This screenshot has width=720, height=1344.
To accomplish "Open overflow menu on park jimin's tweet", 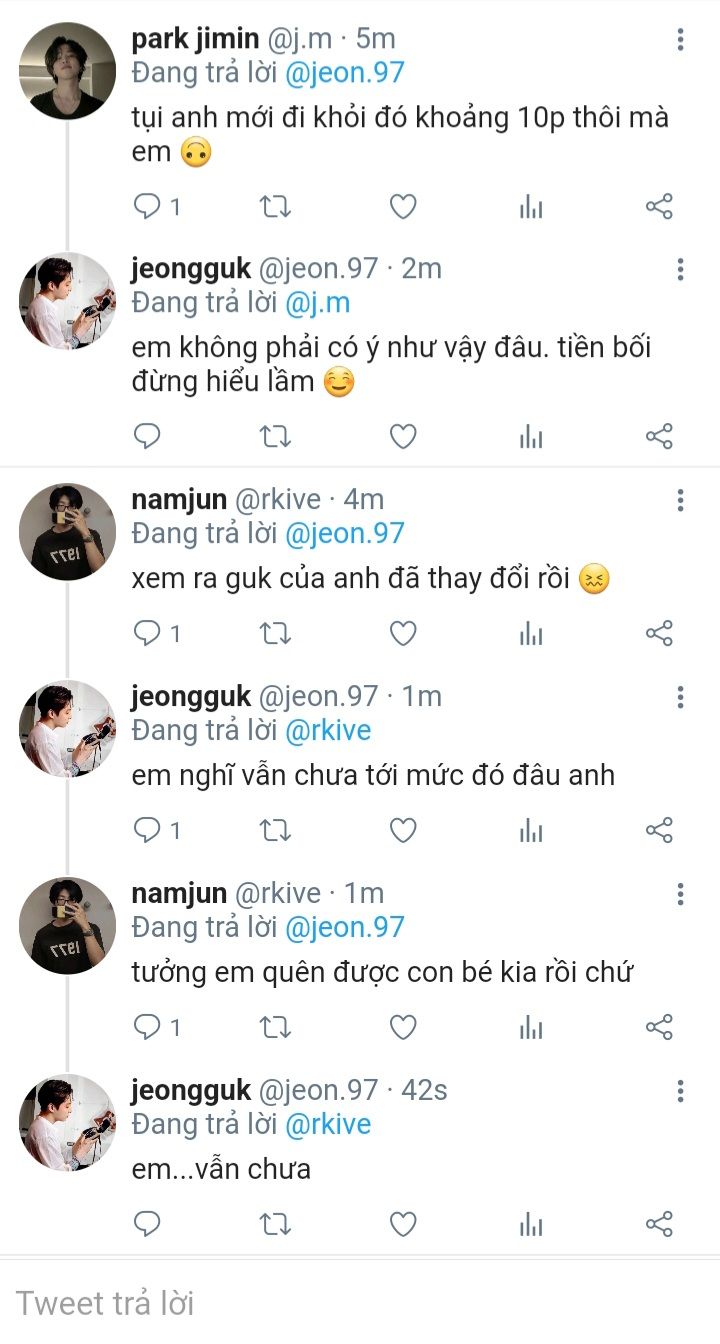I will pos(680,40).
